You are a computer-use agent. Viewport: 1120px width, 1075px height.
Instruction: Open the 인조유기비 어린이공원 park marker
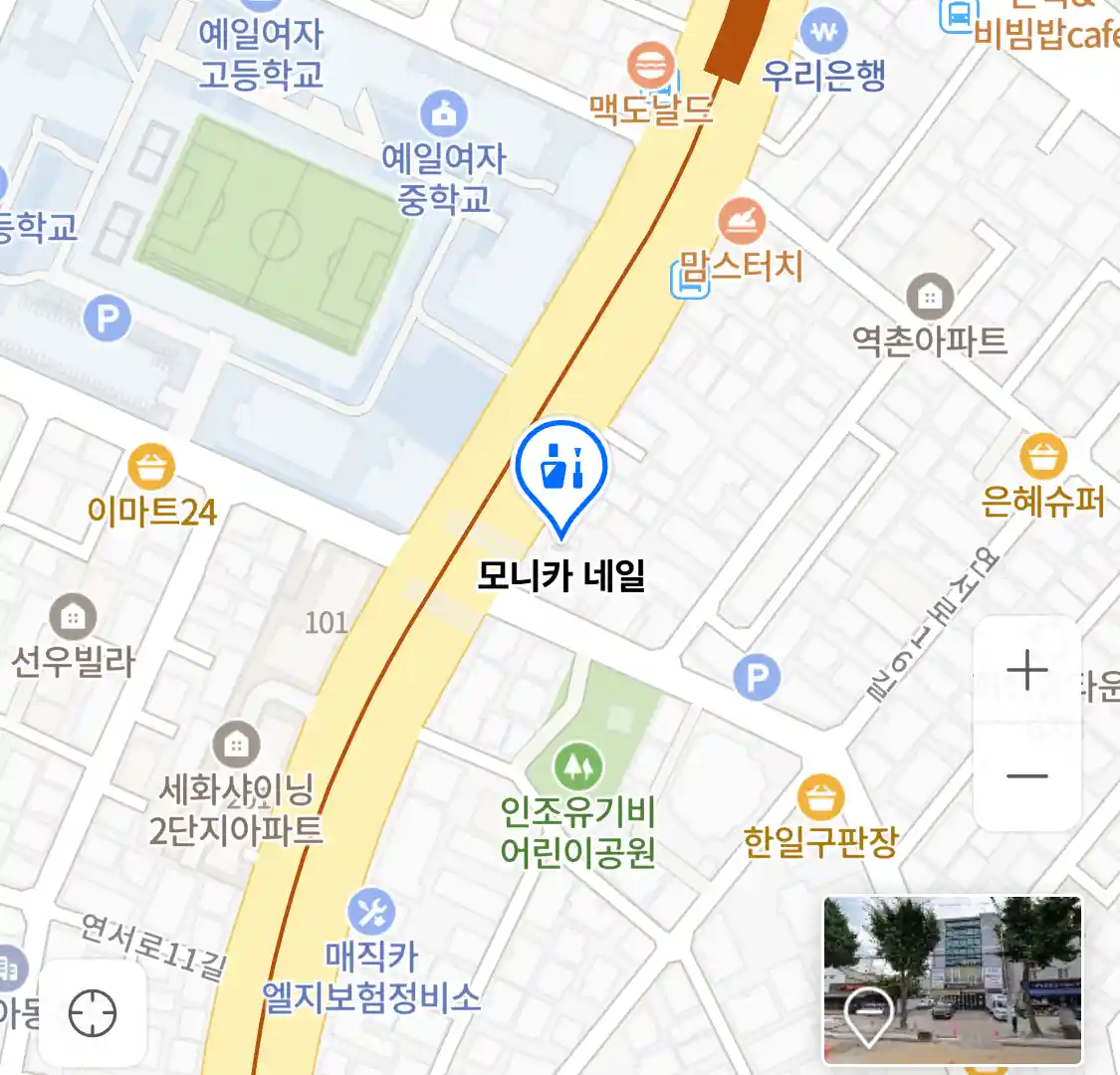[577, 766]
